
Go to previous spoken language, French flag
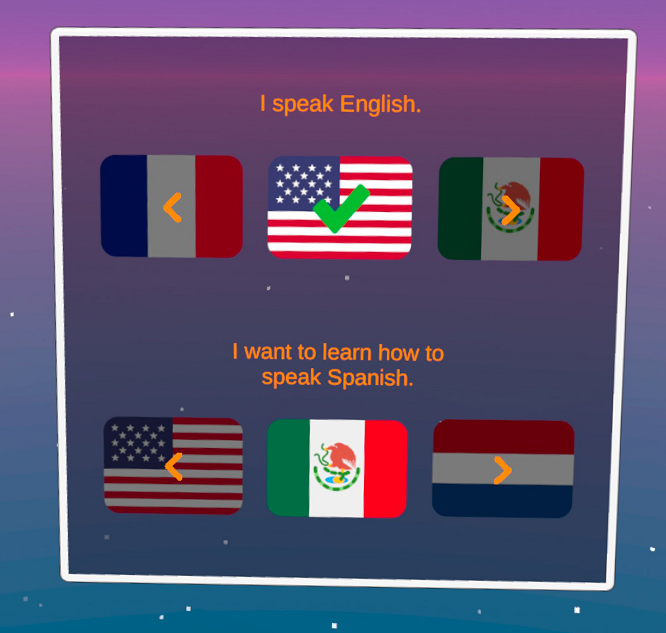click(x=172, y=206)
